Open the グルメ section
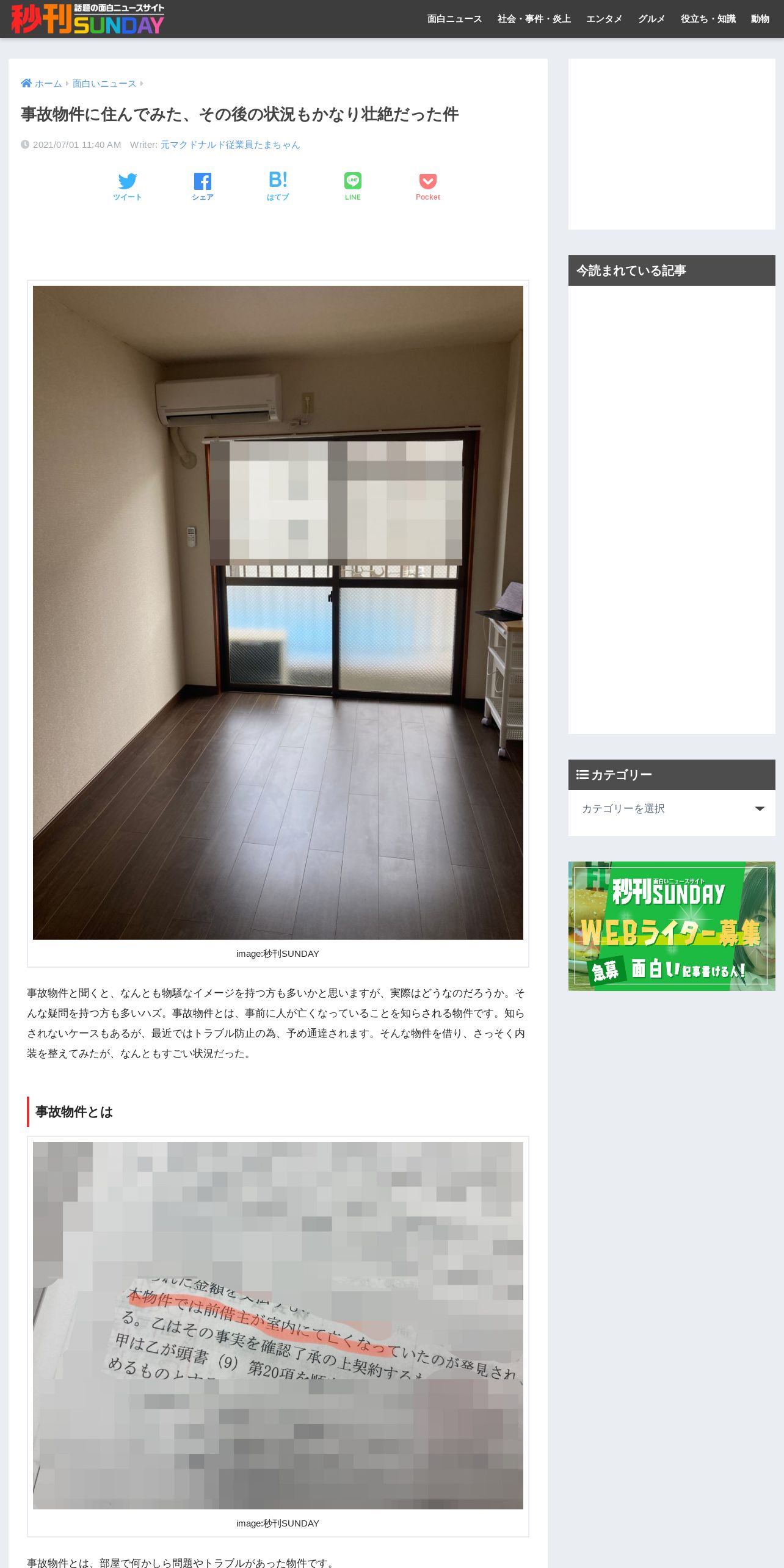The width and height of the screenshot is (784, 1568). click(x=652, y=19)
